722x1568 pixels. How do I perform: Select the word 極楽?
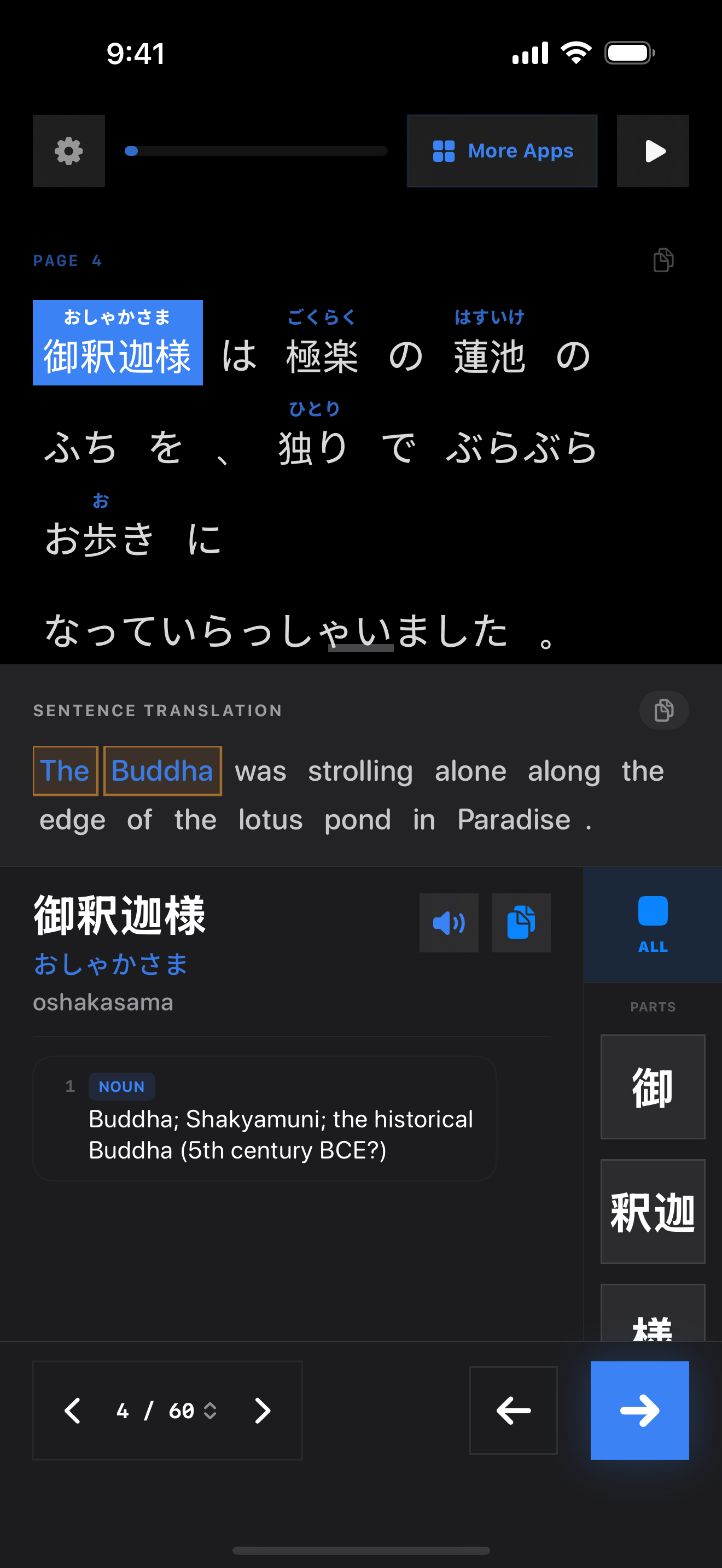(x=322, y=355)
